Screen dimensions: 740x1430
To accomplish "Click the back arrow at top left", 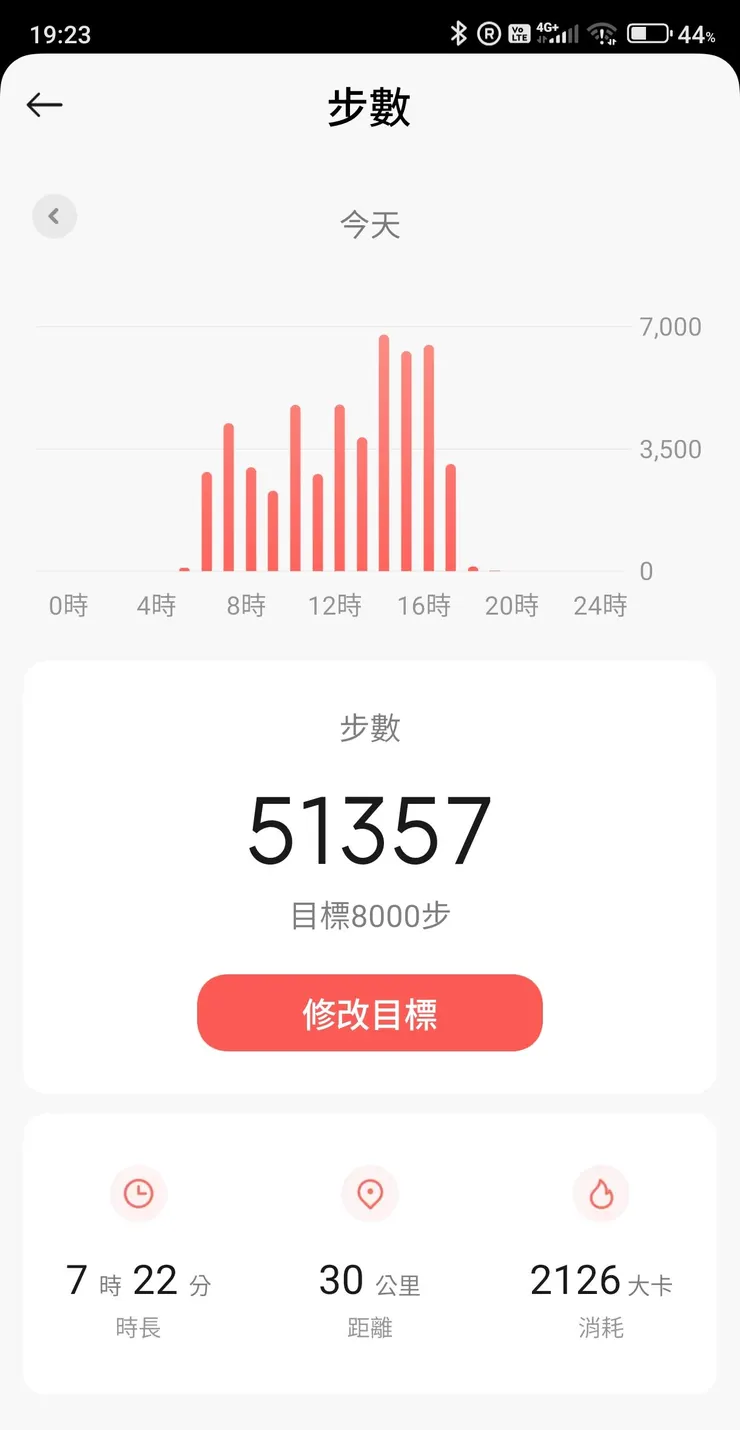I will point(44,105).
